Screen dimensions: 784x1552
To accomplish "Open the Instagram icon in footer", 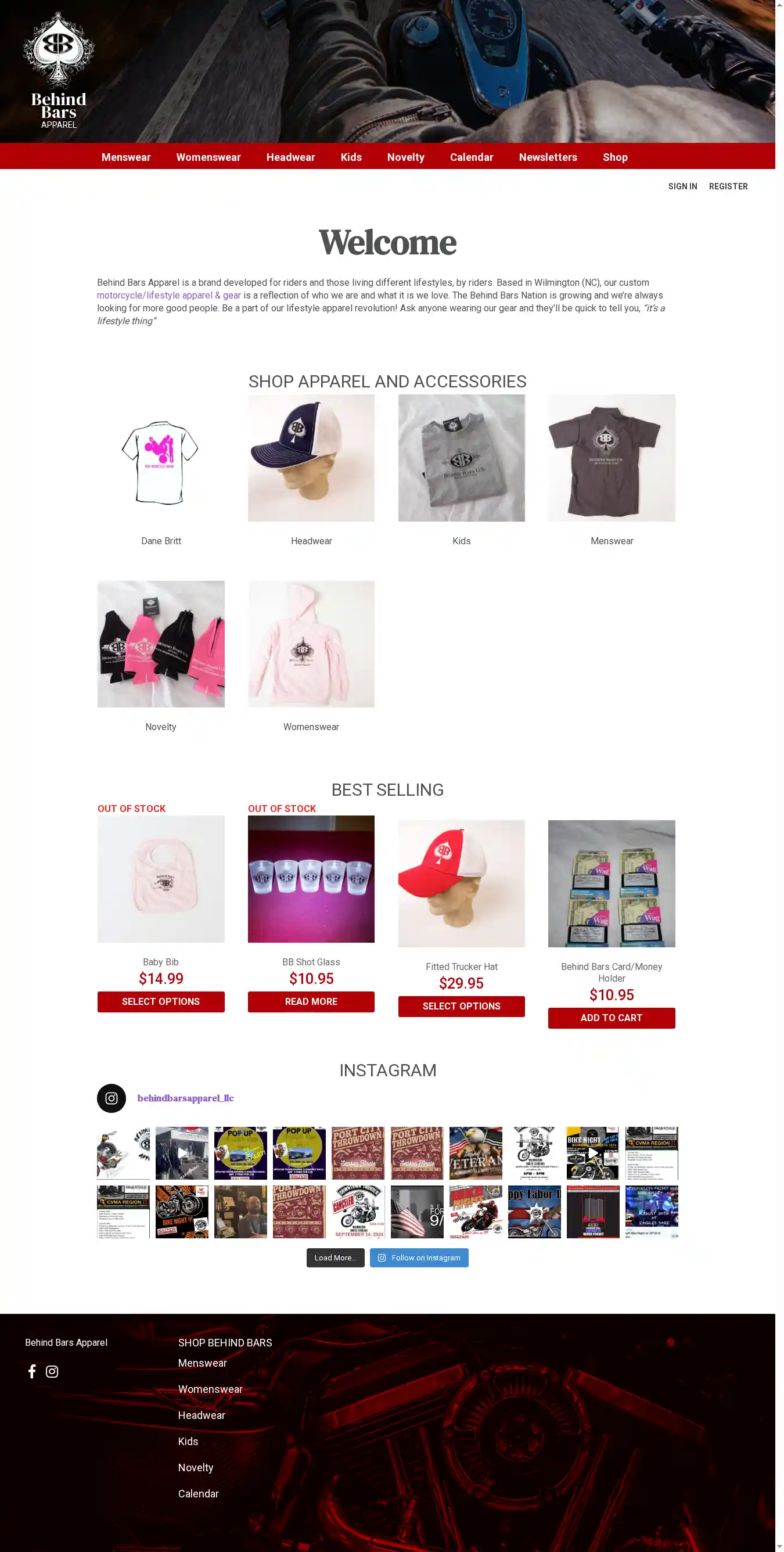I will point(52,1371).
